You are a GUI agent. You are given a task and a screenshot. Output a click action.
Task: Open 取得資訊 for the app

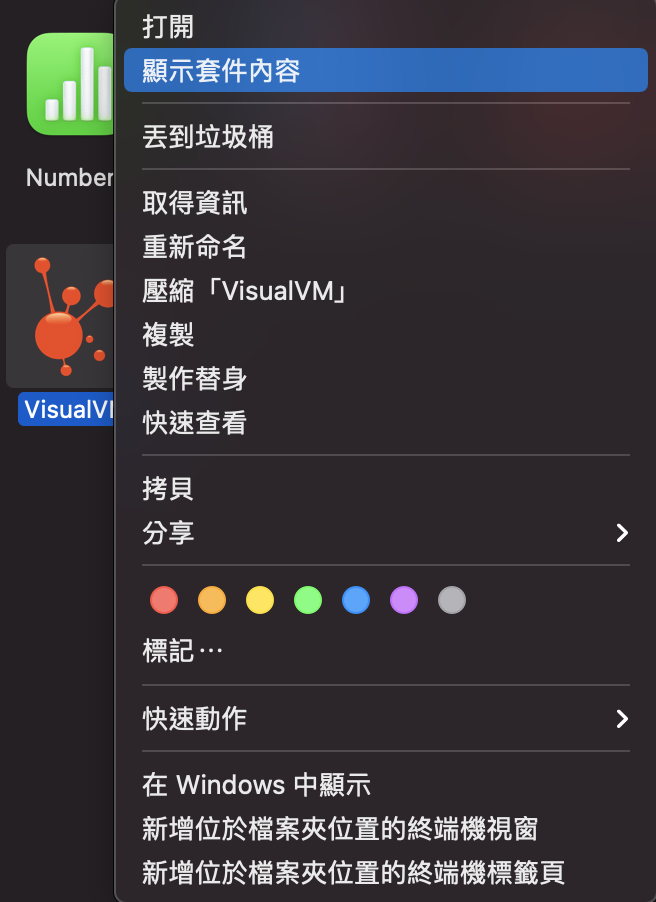coord(195,203)
